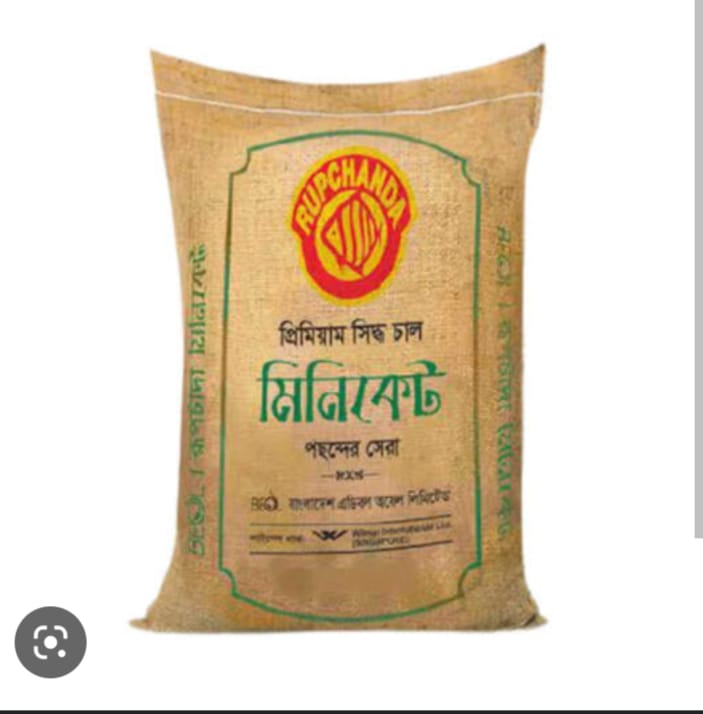The image size is (703, 714).
Task: Search this image with Google Lens
Action: pyautogui.click(x=50, y=642)
